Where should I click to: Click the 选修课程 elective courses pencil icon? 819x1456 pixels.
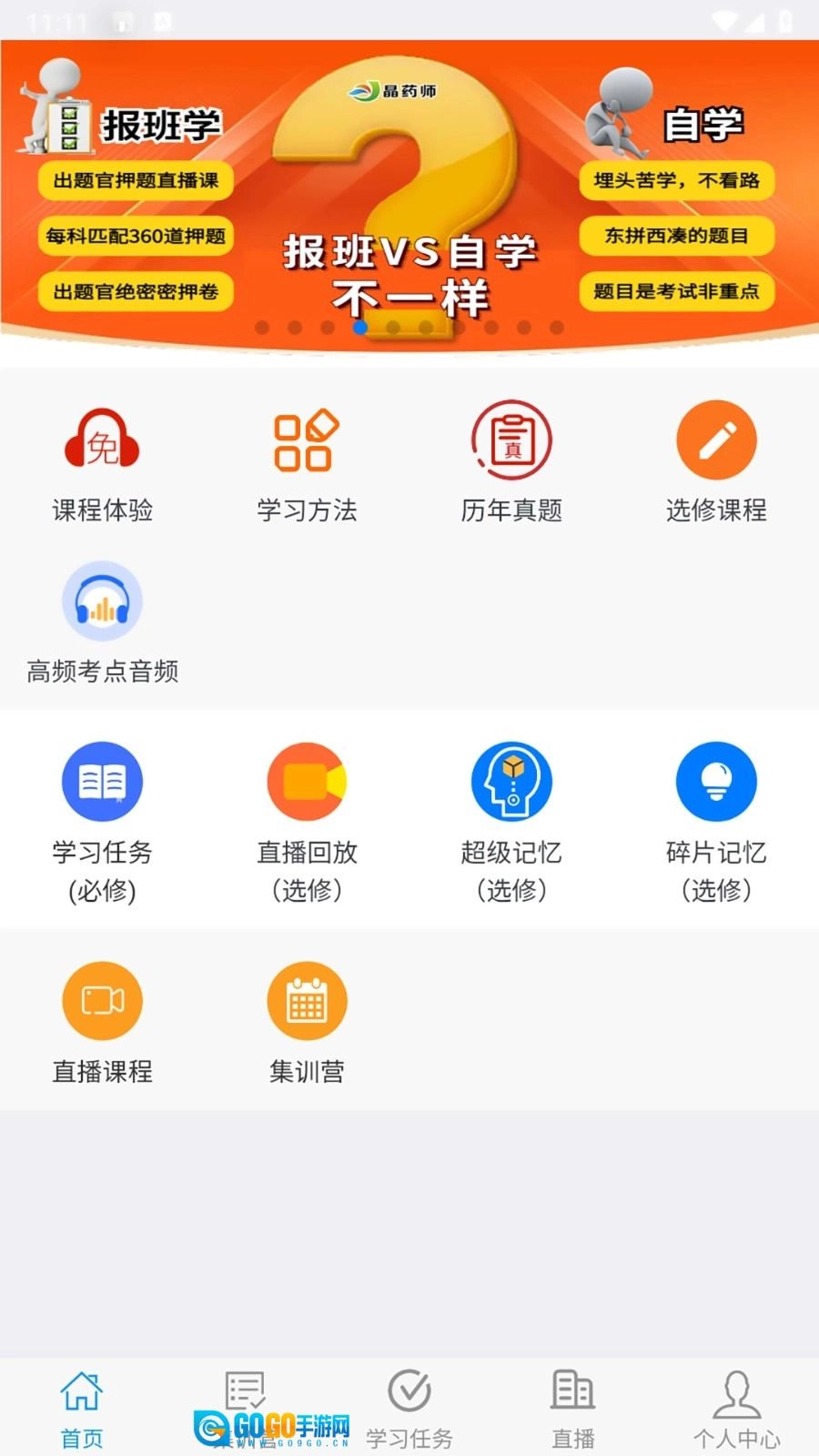pos(716,441)
